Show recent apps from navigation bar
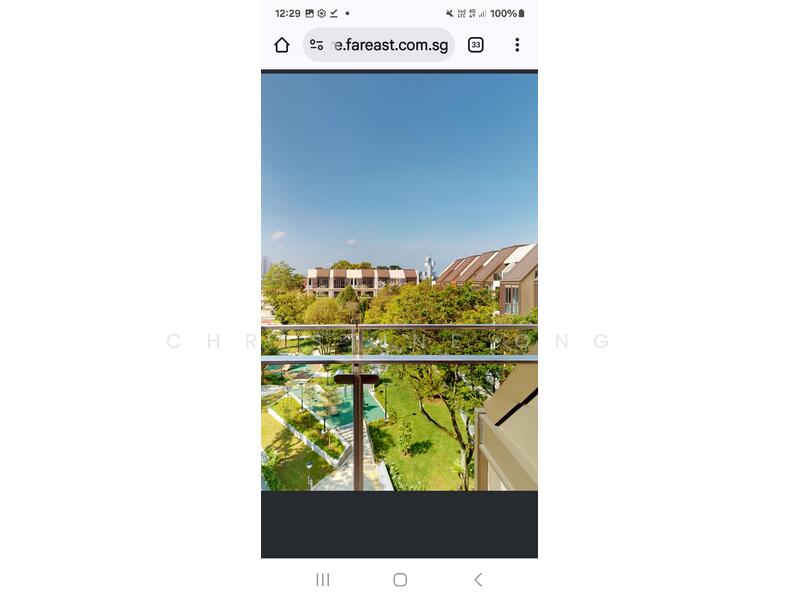The height and width of the screenshot is (600, 800). [x=323, y=580]
